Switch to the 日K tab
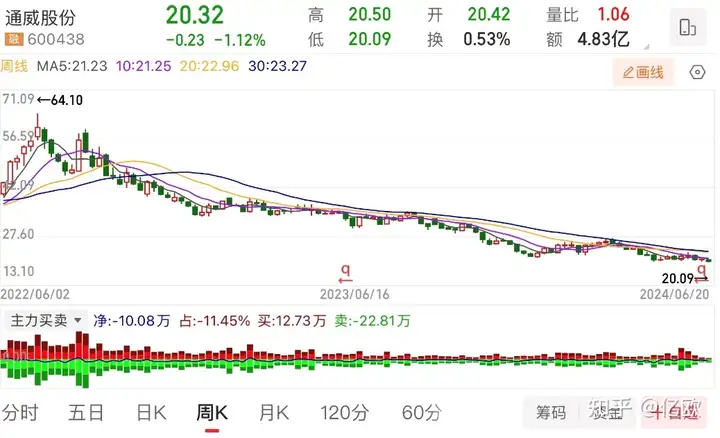This screenshot has width=720, height=438. coord(151,412)
